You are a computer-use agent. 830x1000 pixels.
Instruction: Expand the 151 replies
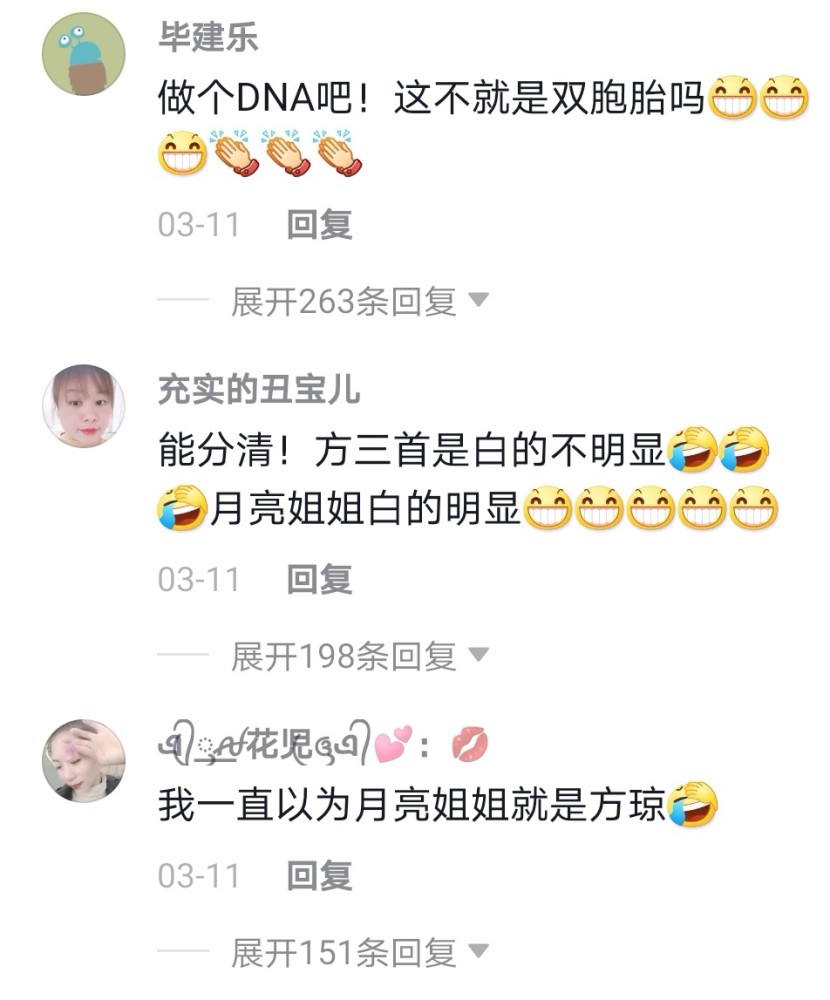tap(358, 952)
